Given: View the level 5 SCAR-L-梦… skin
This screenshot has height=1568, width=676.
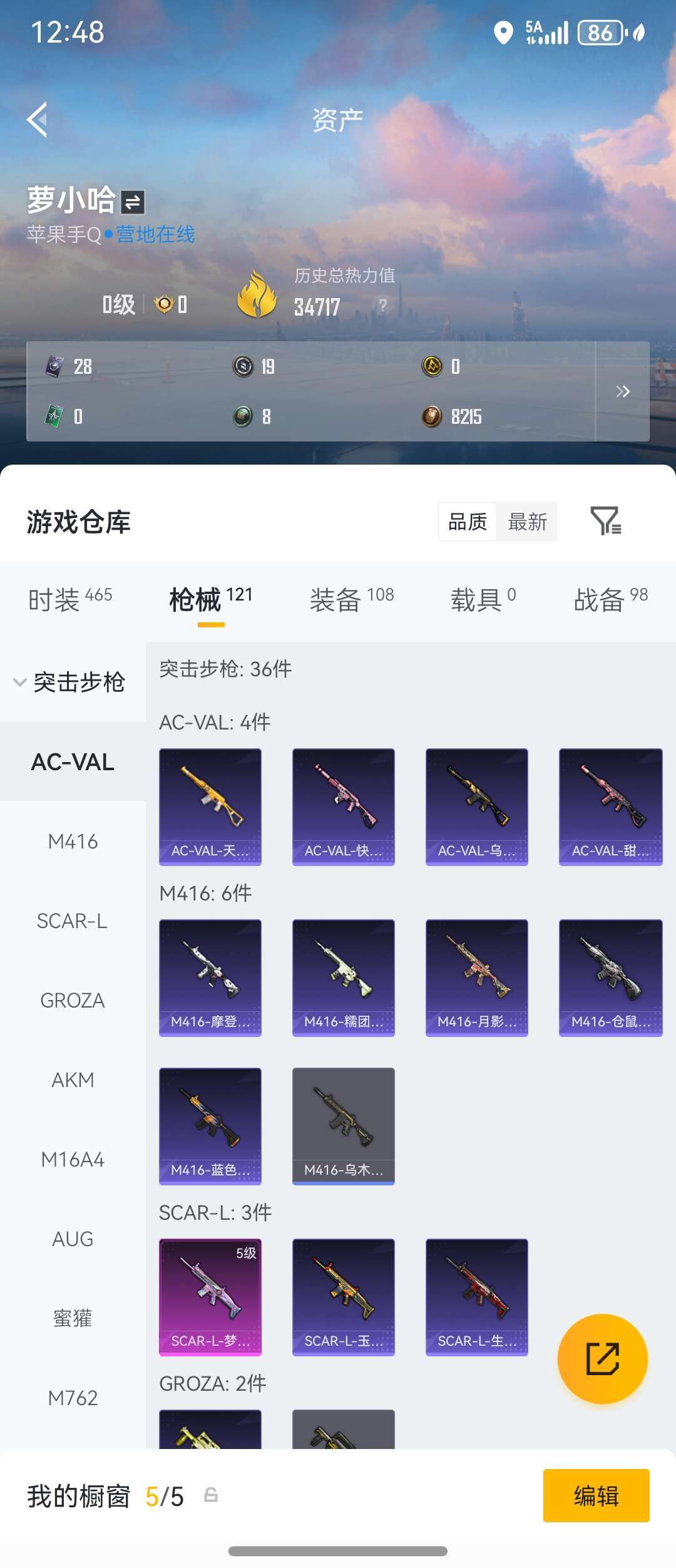Looking at the screenshot, I should tap(210, 1297).
